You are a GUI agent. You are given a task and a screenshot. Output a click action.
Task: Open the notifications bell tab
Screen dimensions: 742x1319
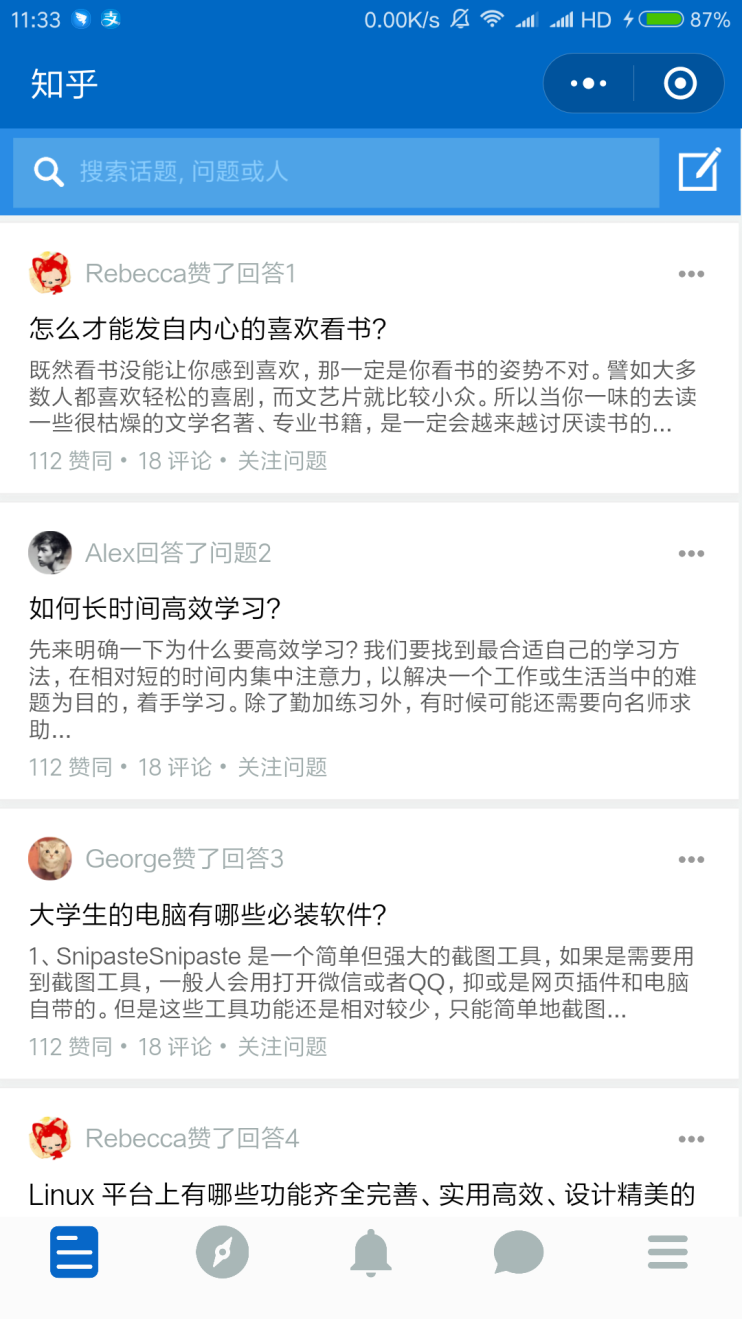[370, 1252]
